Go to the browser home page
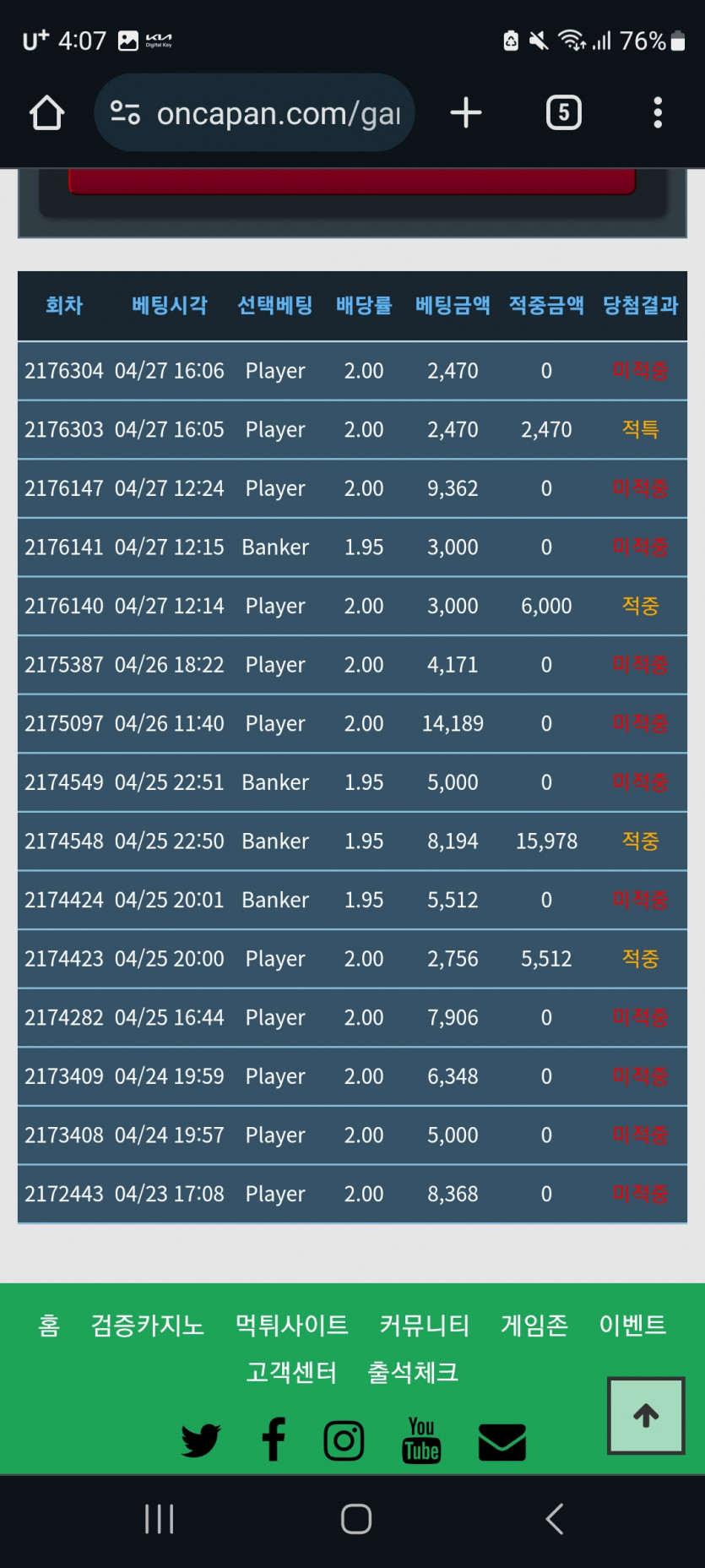Image resolution: width=705 pixels, height=1568 pixels. tap(47, 112)
